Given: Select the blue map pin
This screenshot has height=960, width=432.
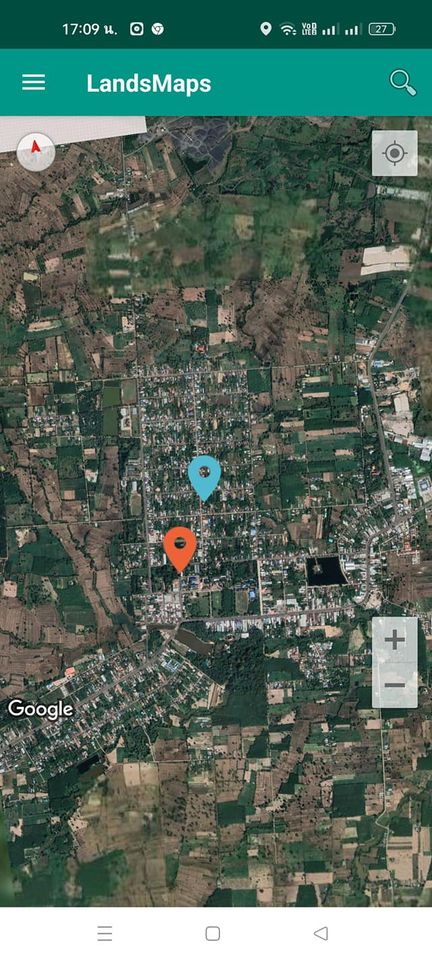Looking at the screenshot, I should coord(204,478).
